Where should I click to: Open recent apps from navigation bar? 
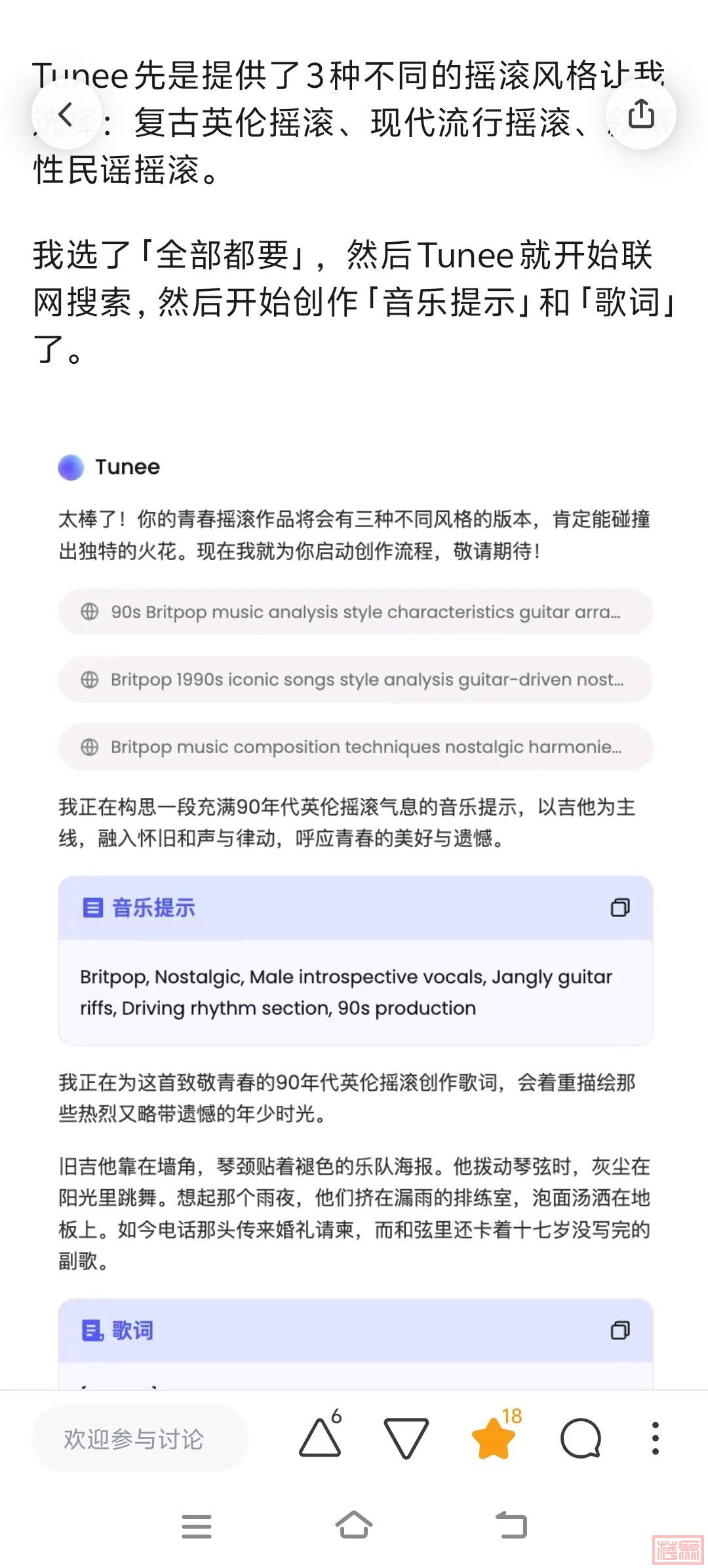[x=197, y=1525]
